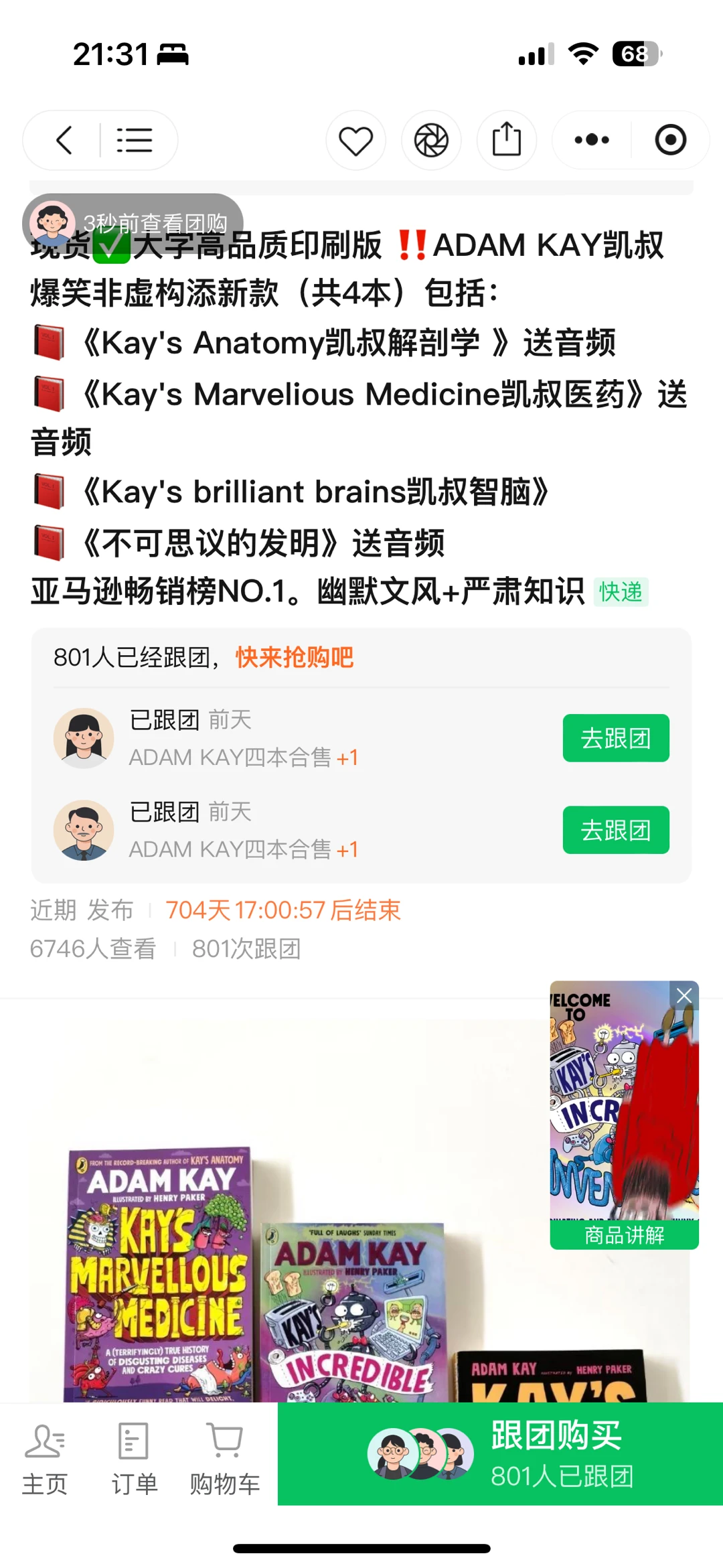Go to the 主页 home tab
This screenshot has width=723, height=1568.
coord(45,1458)
